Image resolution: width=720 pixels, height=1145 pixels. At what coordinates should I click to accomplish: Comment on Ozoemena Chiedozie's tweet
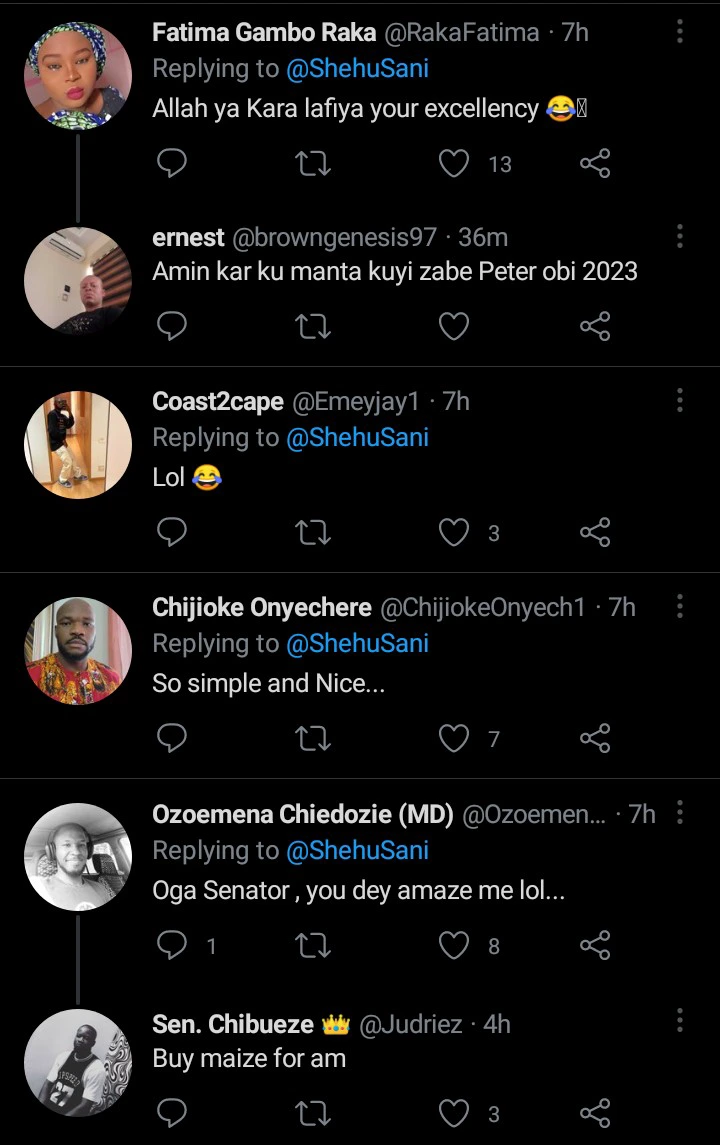(173, 945)
